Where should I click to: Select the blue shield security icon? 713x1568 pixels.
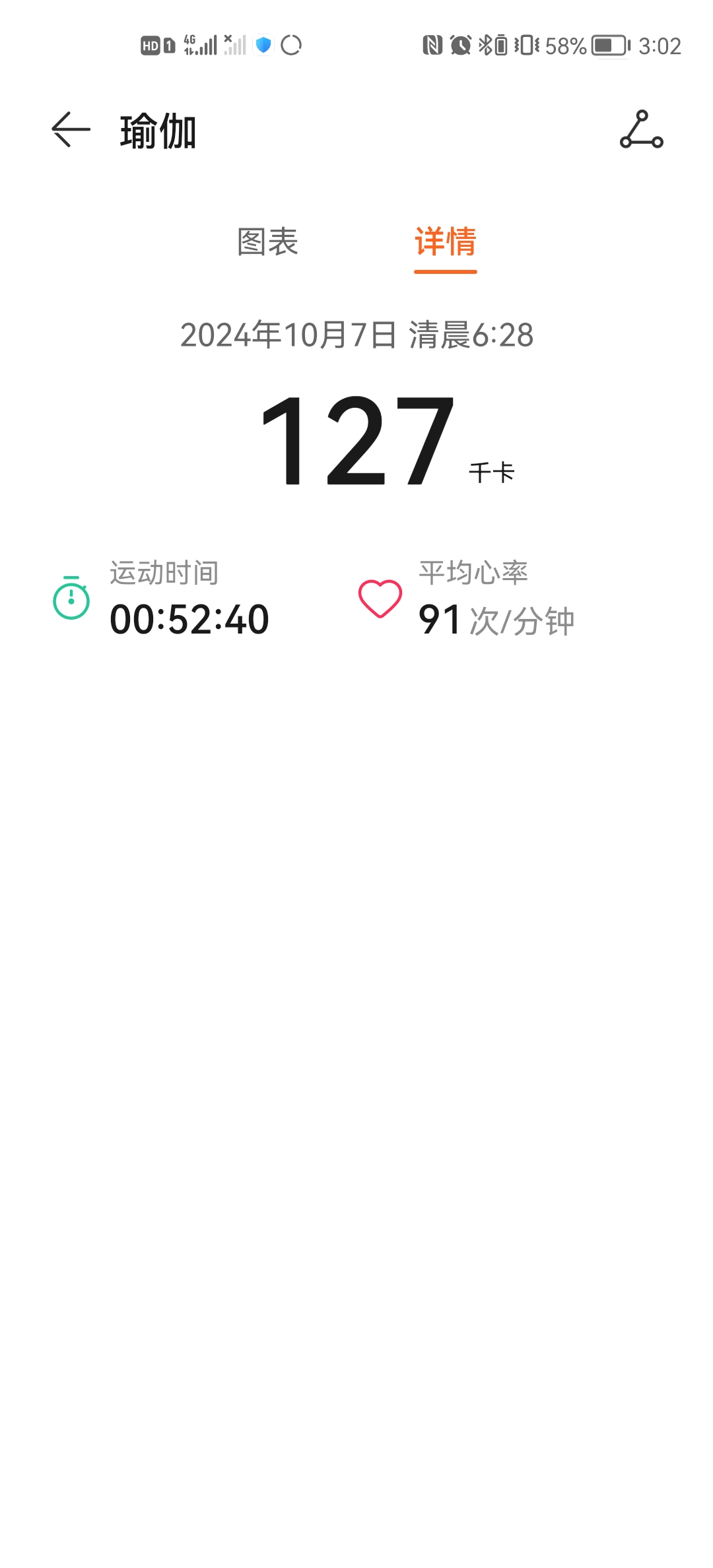point(263,45)
